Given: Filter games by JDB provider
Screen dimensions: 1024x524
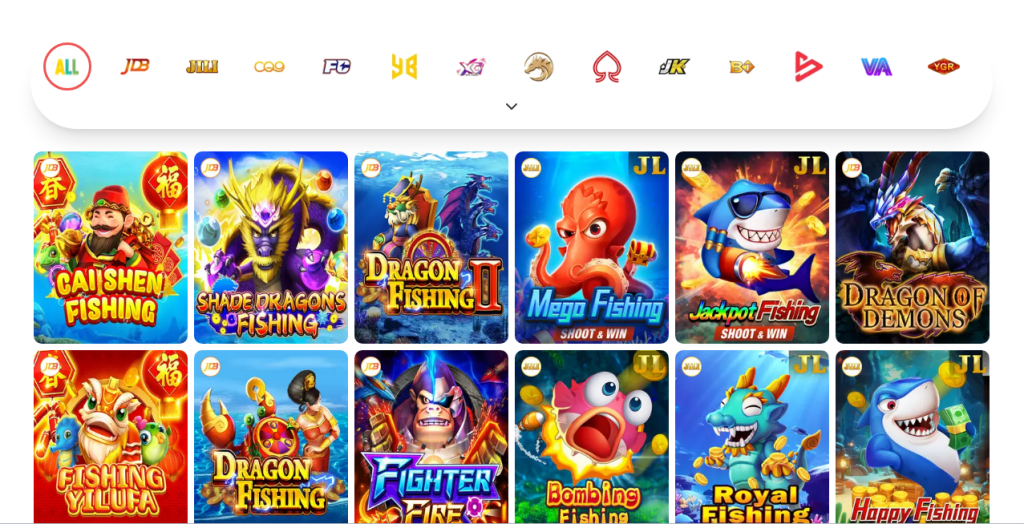Looking at the screenshot, I should click(x=135, y=67).
